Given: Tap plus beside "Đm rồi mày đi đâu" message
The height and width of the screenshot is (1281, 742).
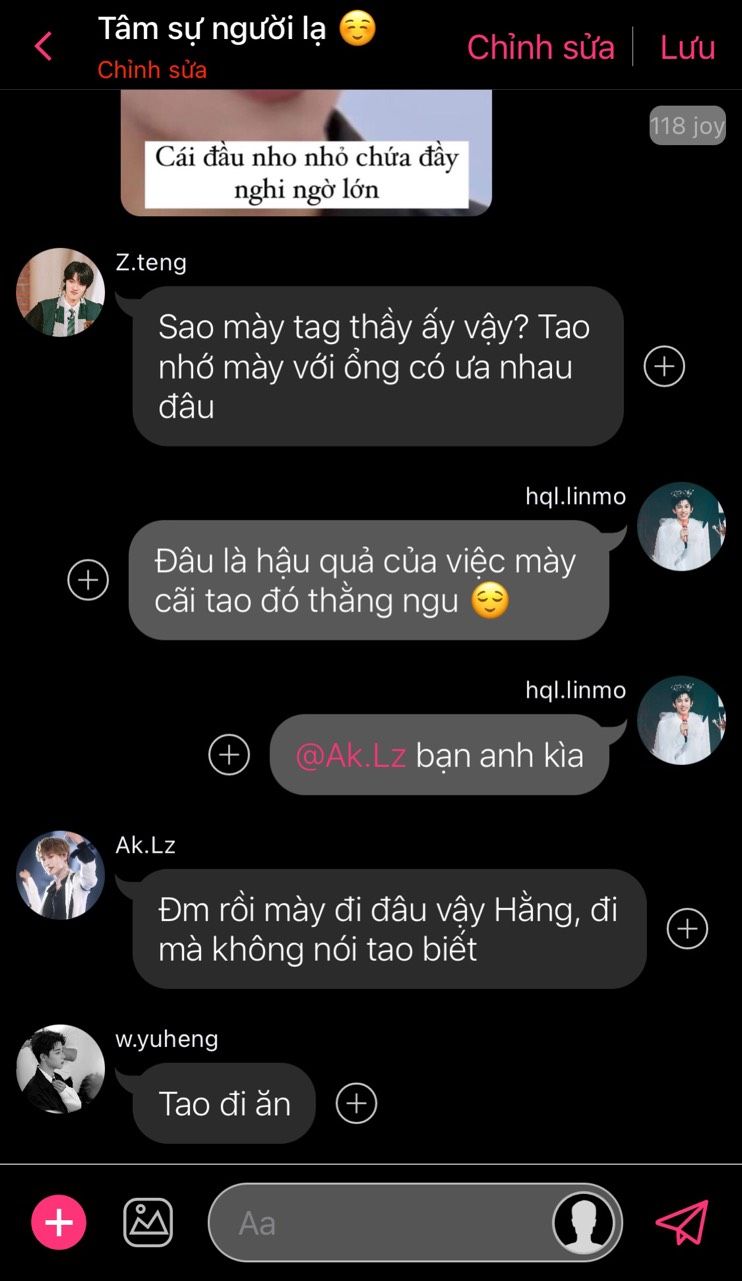Looking at the screenshot, I should click(687, 929).
